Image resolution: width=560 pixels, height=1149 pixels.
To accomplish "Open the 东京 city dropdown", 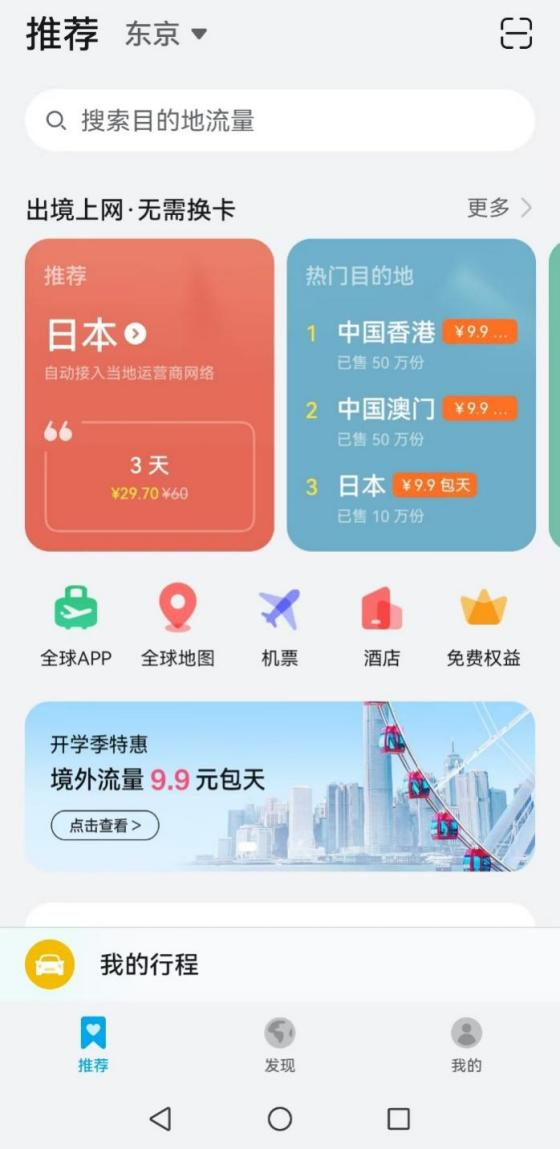I will click(x=166, y=34).
